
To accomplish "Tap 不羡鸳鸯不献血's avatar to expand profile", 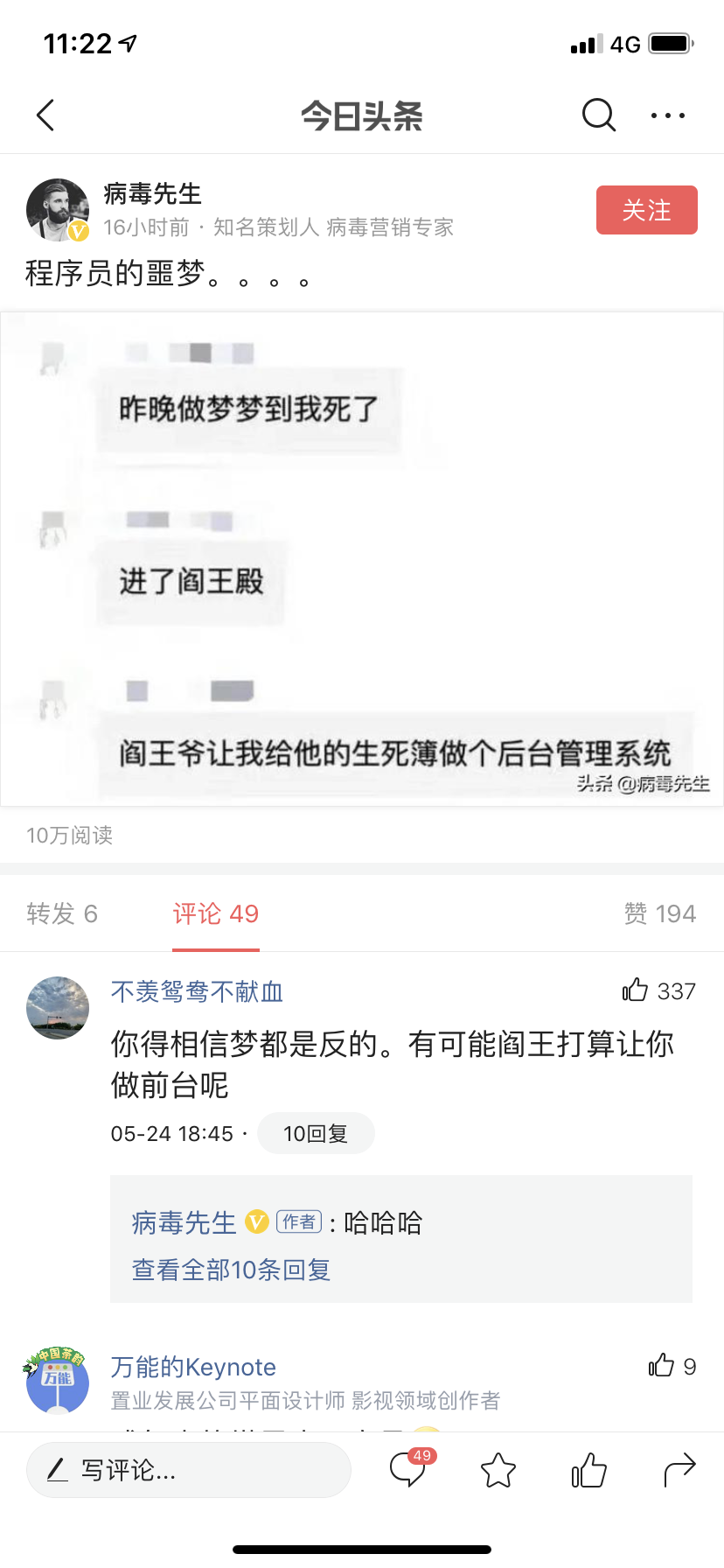I will tap(58, 1008).
